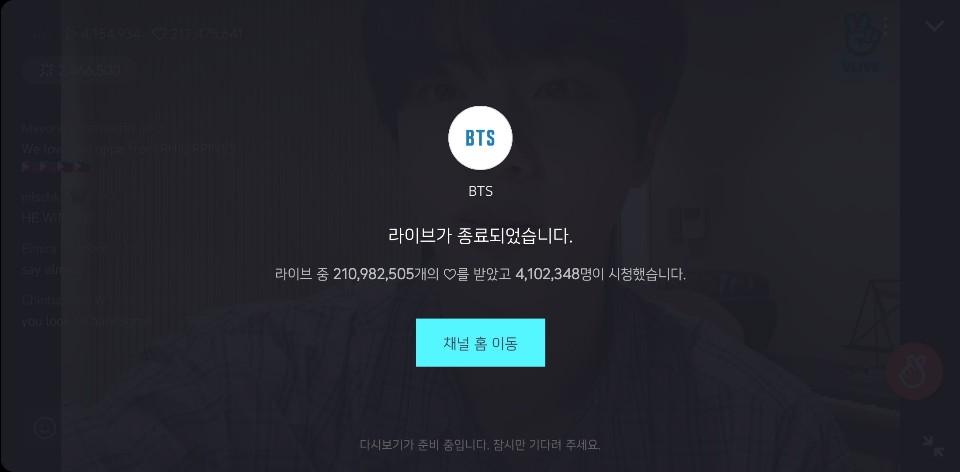The width and height of the screenshot is (960, 472).
Task: Tap the 채널 홈 이동 button
Action: coord(480,343)
